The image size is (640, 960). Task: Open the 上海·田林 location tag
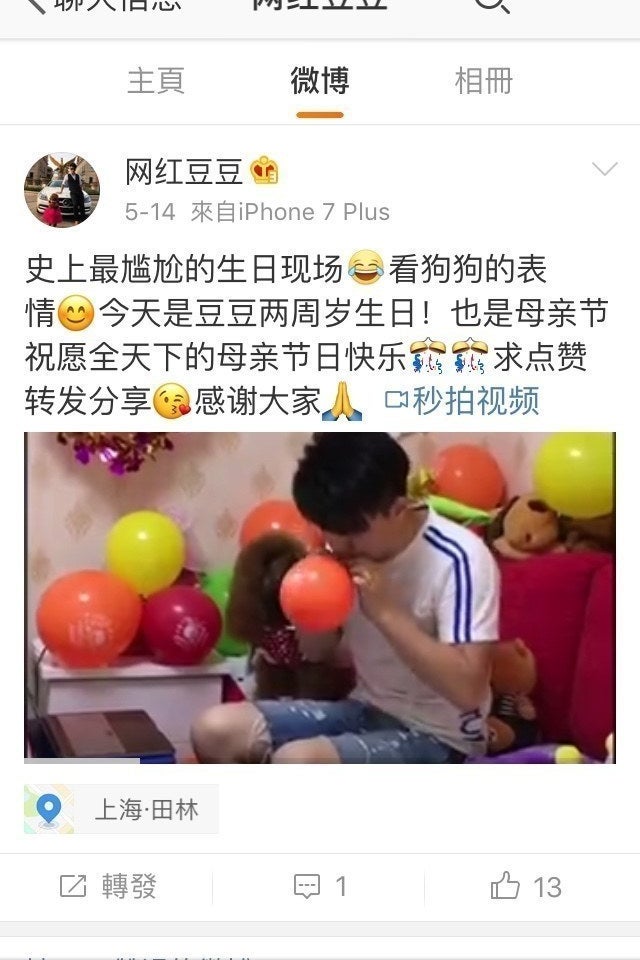pyautogui.click(x=122, y=809)
